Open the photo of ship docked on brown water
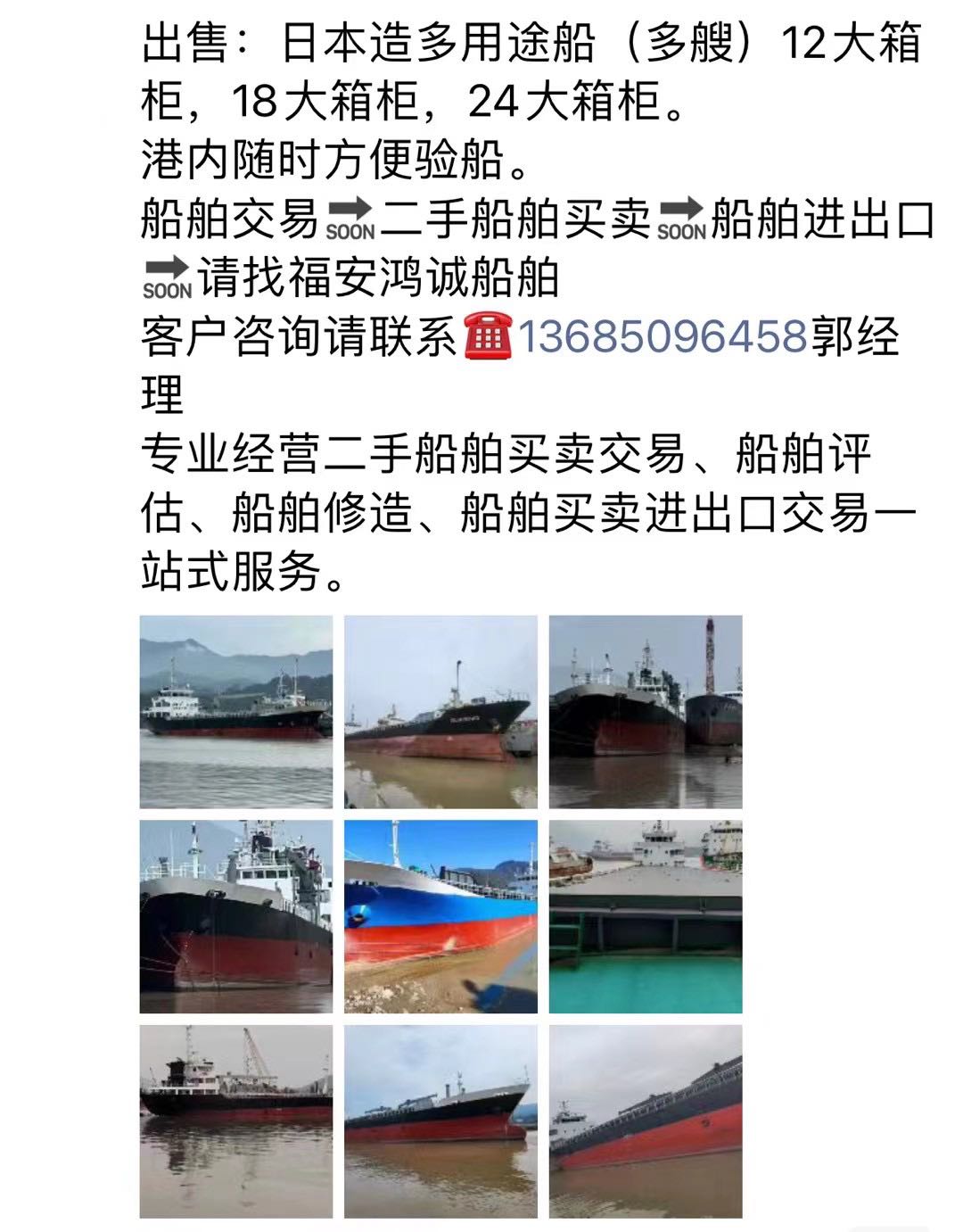This screenshot has width=963, height=1232. pyautogui.click(x=440, y=712)
